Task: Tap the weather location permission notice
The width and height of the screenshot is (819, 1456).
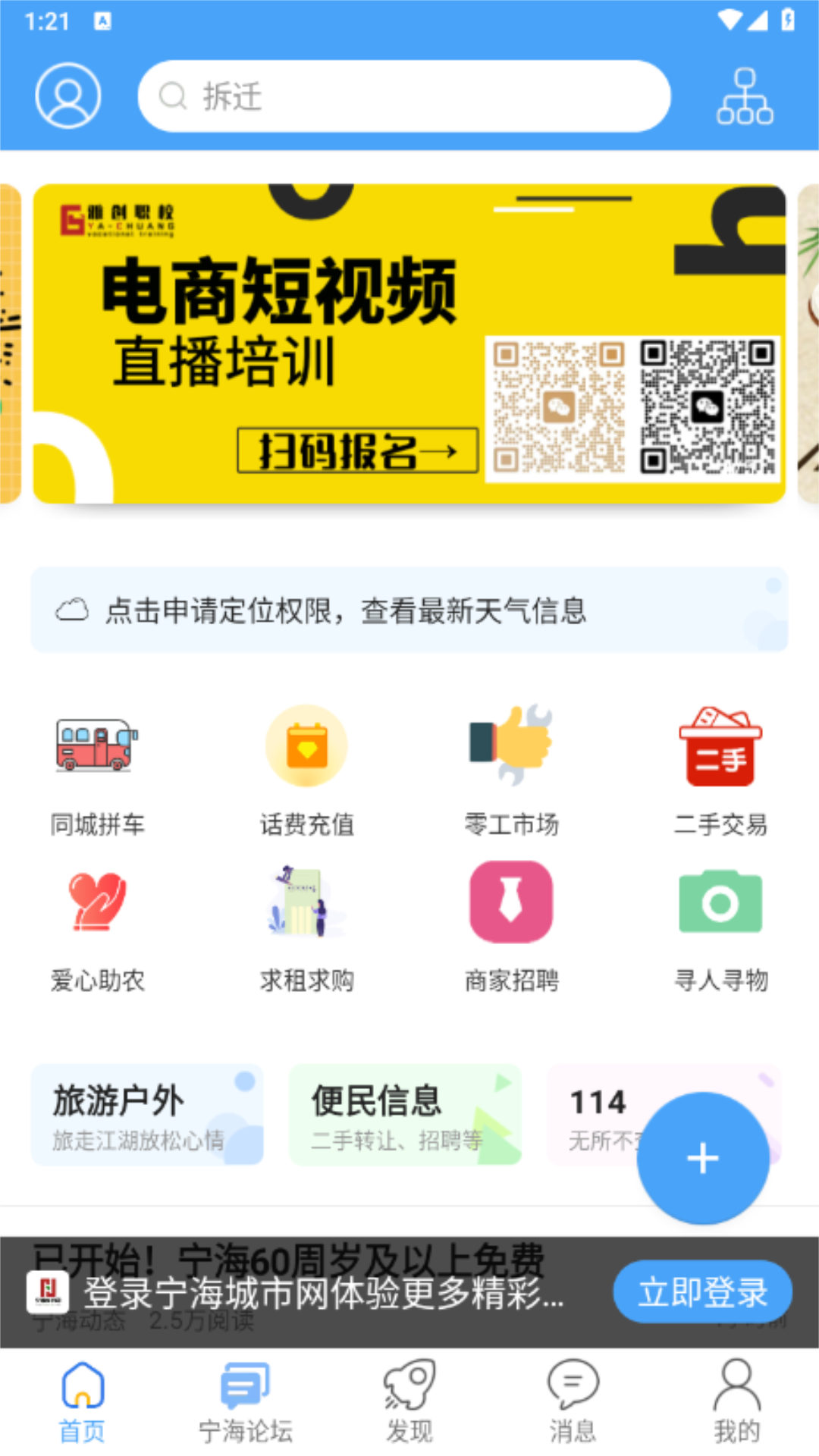Action: pos(409,610)
